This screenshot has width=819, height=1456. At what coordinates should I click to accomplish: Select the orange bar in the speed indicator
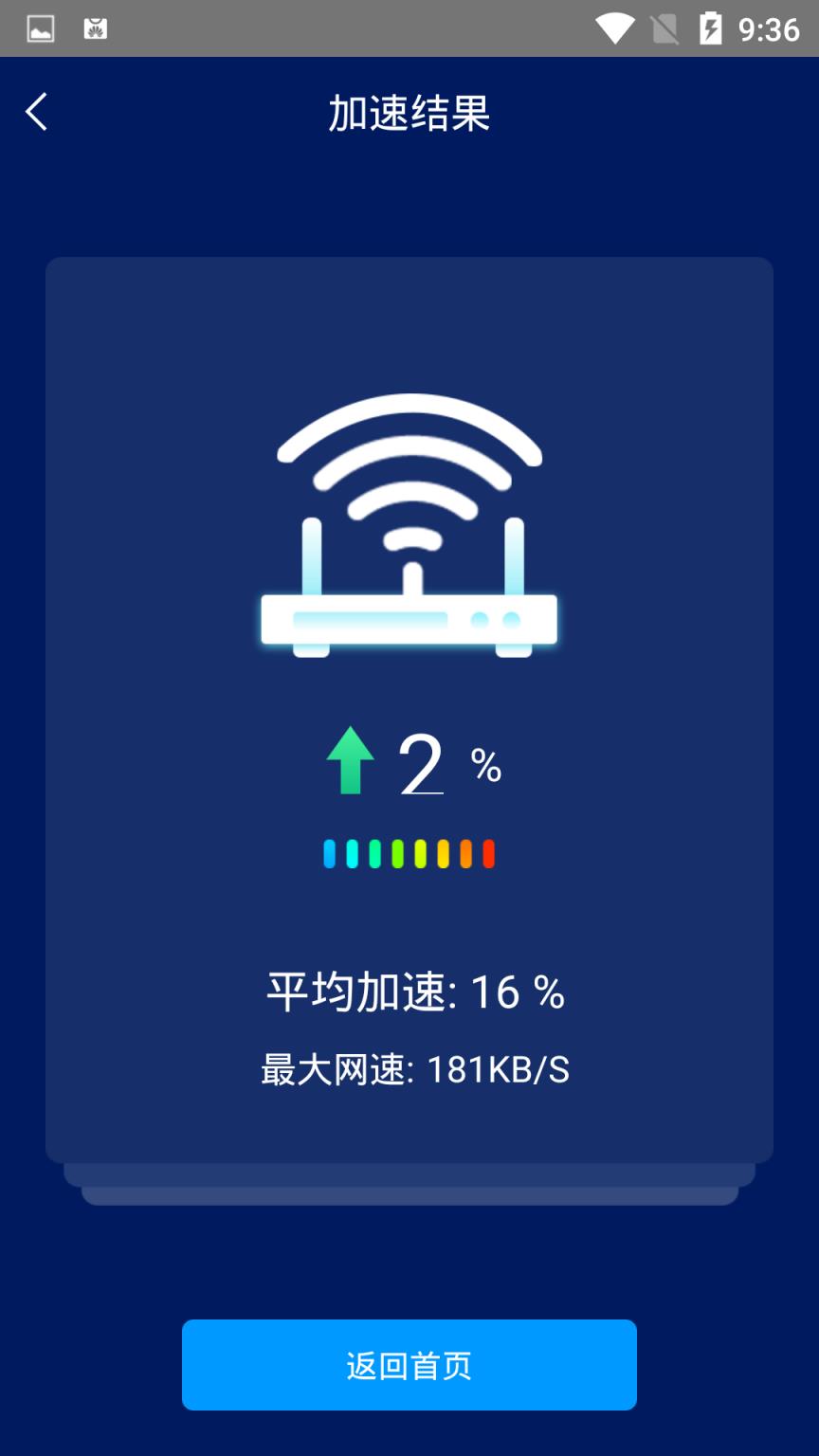(x=466, y=852)
